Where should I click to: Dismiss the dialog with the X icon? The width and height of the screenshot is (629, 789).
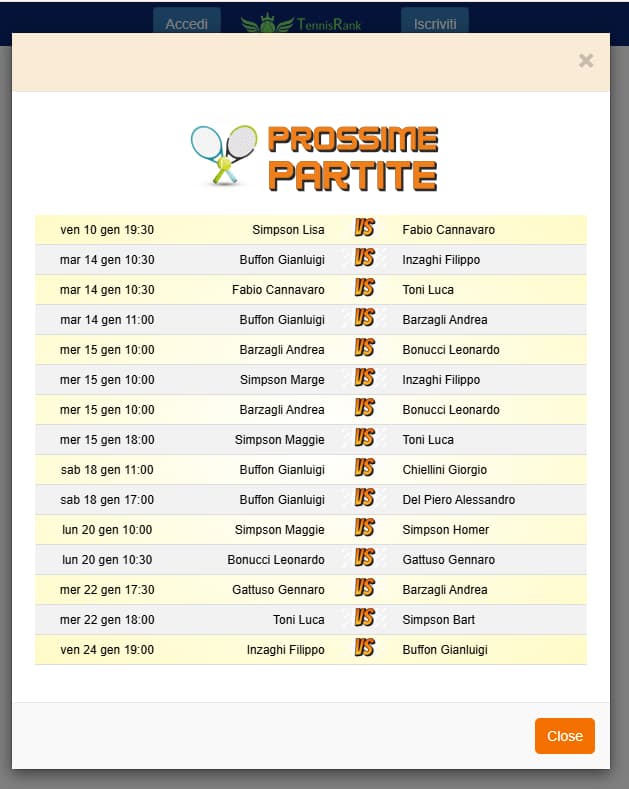click(586, 61)
